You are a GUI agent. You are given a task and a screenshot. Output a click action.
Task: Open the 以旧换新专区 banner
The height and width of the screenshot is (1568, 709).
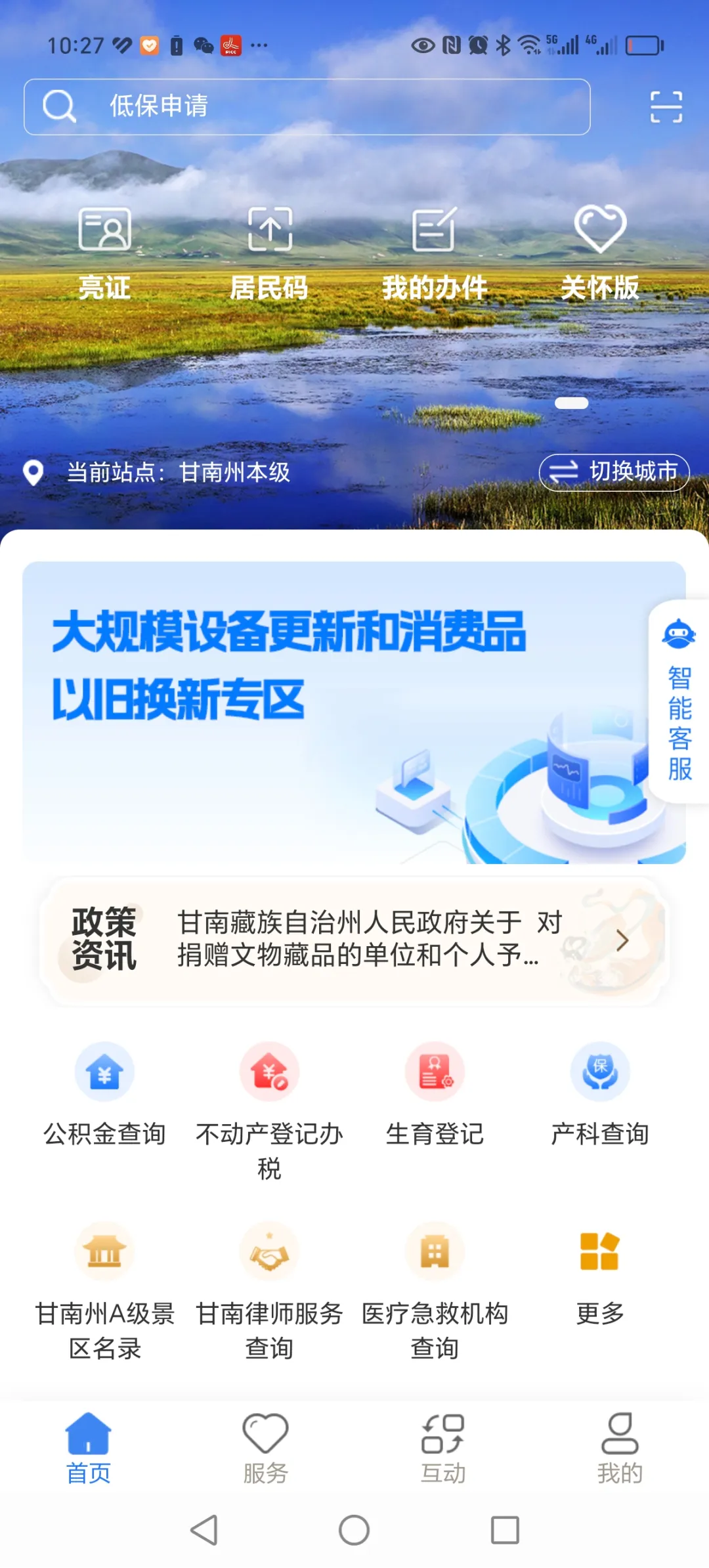(328, 712)
